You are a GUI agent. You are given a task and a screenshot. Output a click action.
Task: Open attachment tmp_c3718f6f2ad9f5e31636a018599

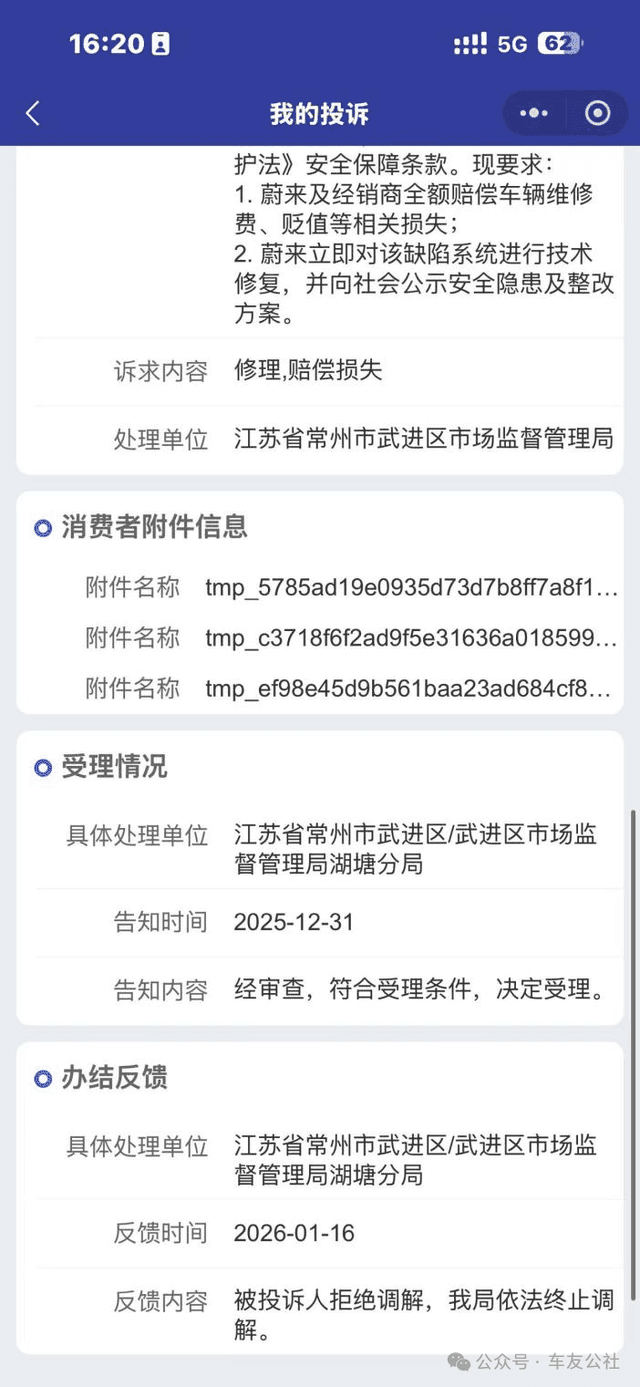tap(411, 638)
